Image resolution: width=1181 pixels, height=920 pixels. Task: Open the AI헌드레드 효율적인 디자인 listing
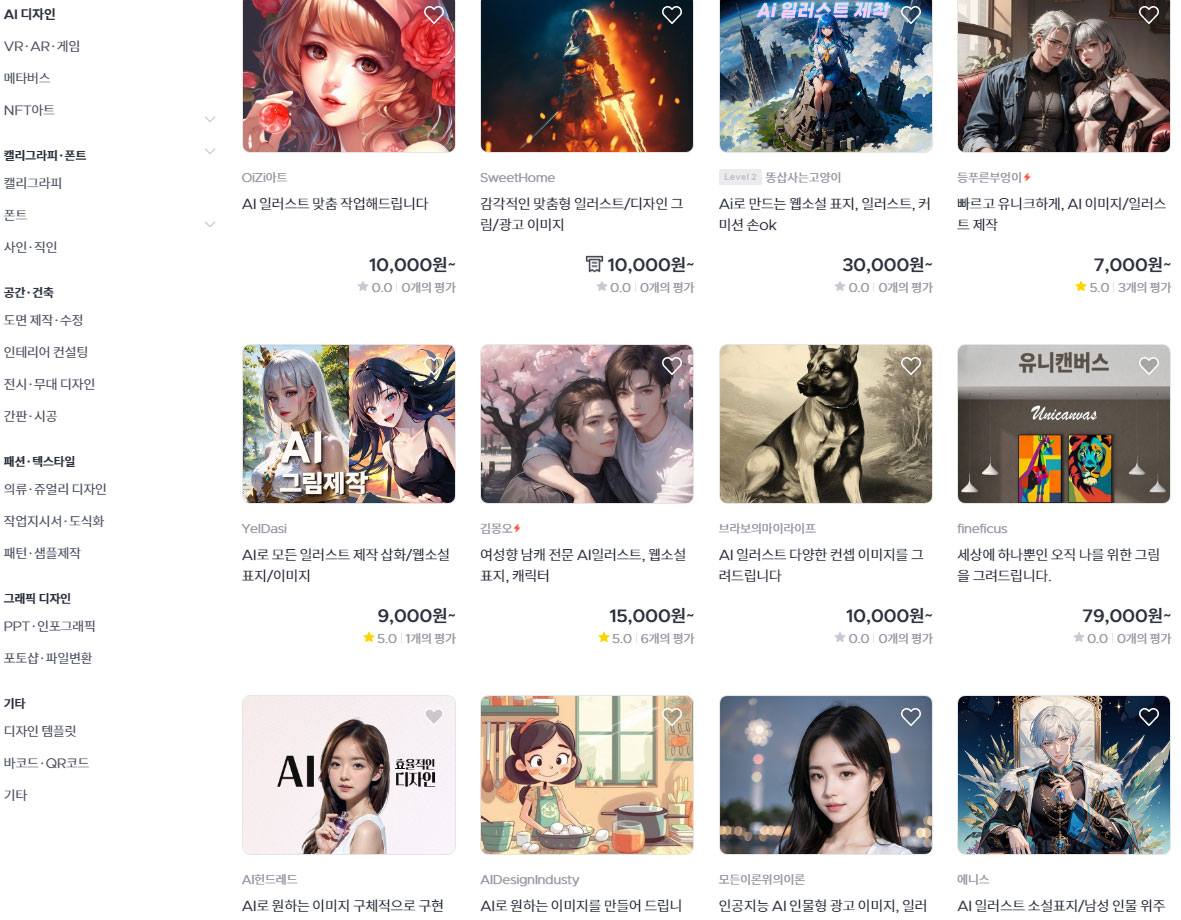point(348,775)
